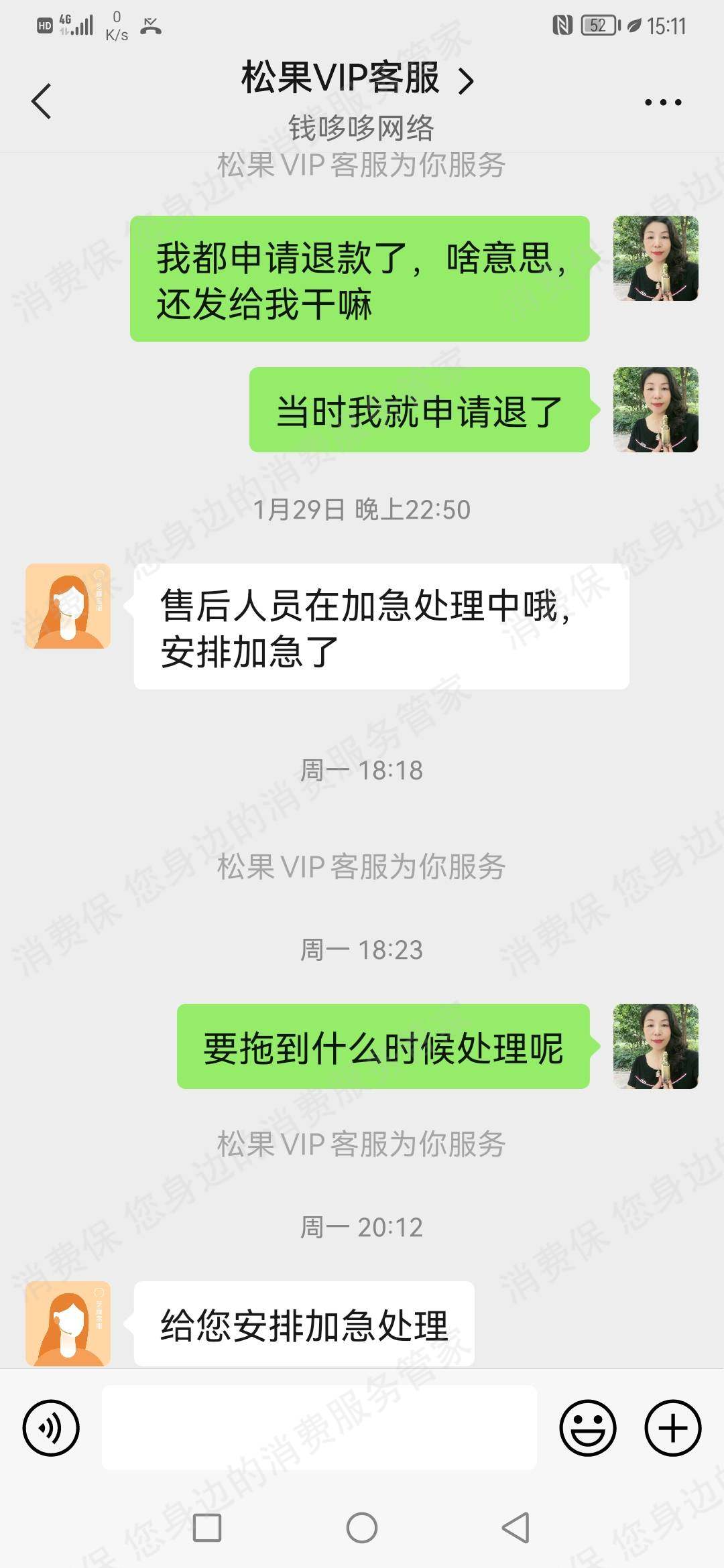Tap agent avatar beside 售后人员在加急处理中哦
The image size is (724, 1568).
(x=68, y=606)
